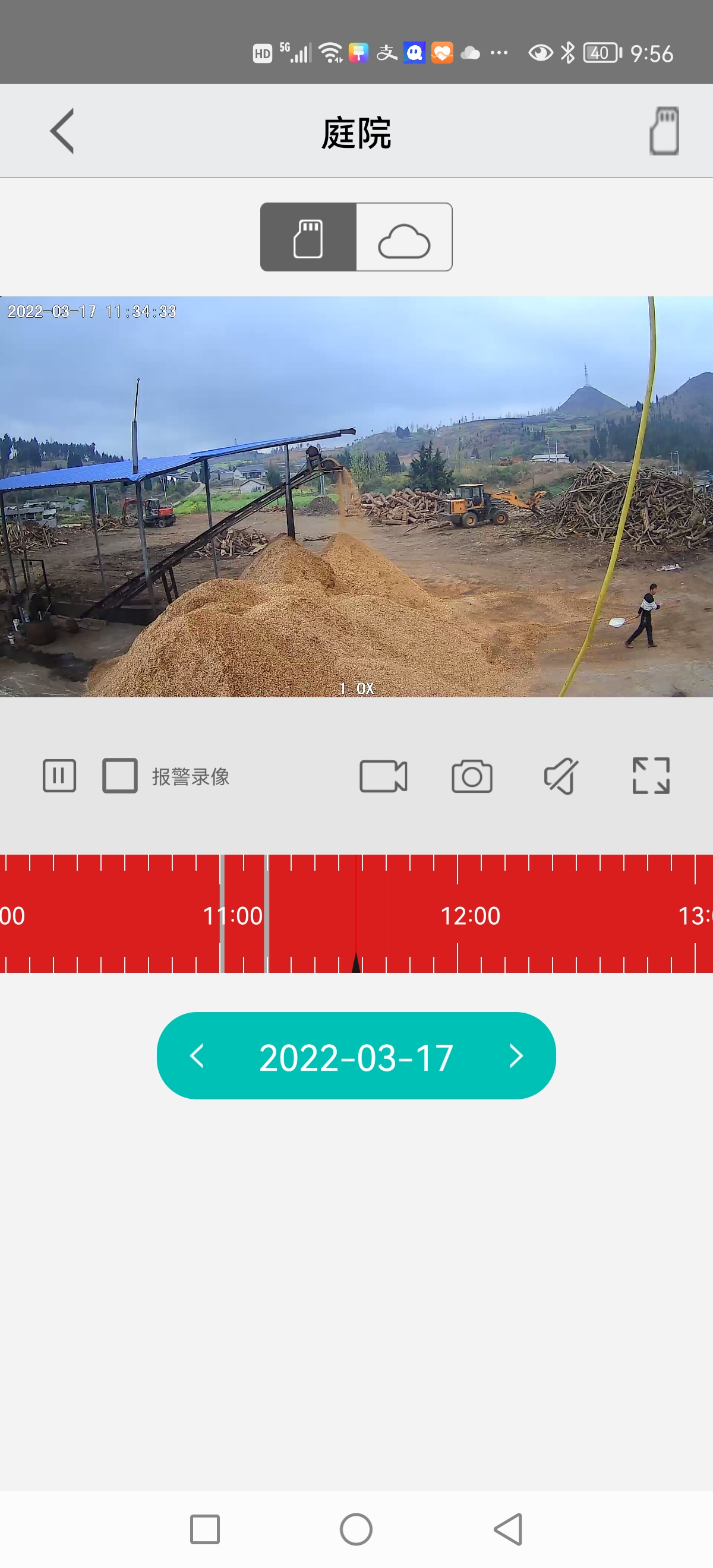This screenshot has width=713, height=1568.
Task: Jump to 12:00 on the timeline
Action: [458, 914]
